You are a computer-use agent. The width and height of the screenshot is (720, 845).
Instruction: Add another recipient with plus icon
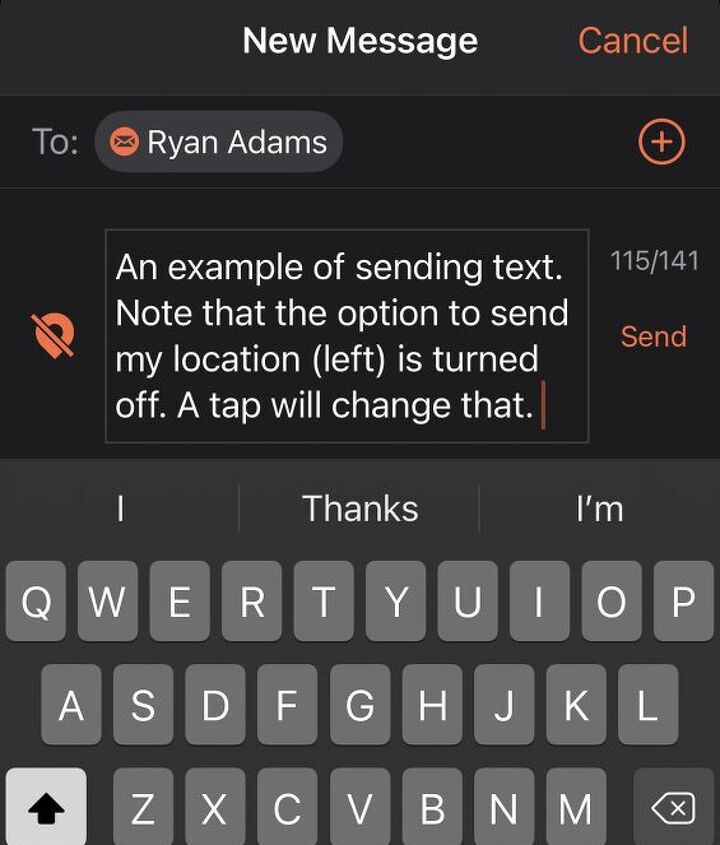click(x=661, y=142)
